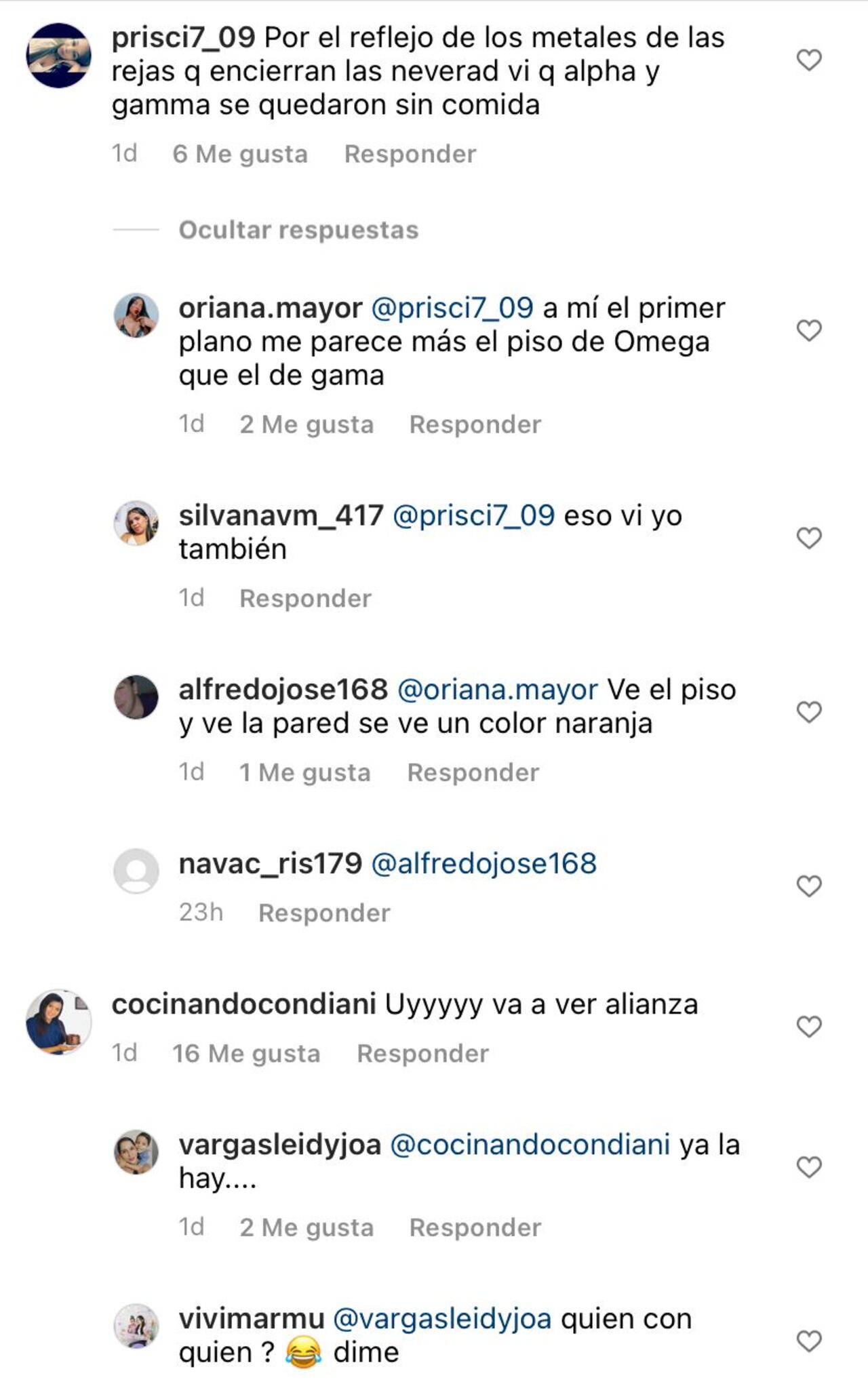Reply to vargasleidyjoa's comment
The height and width of the screenshot is (1384, 868).
tap(475, 1228)
